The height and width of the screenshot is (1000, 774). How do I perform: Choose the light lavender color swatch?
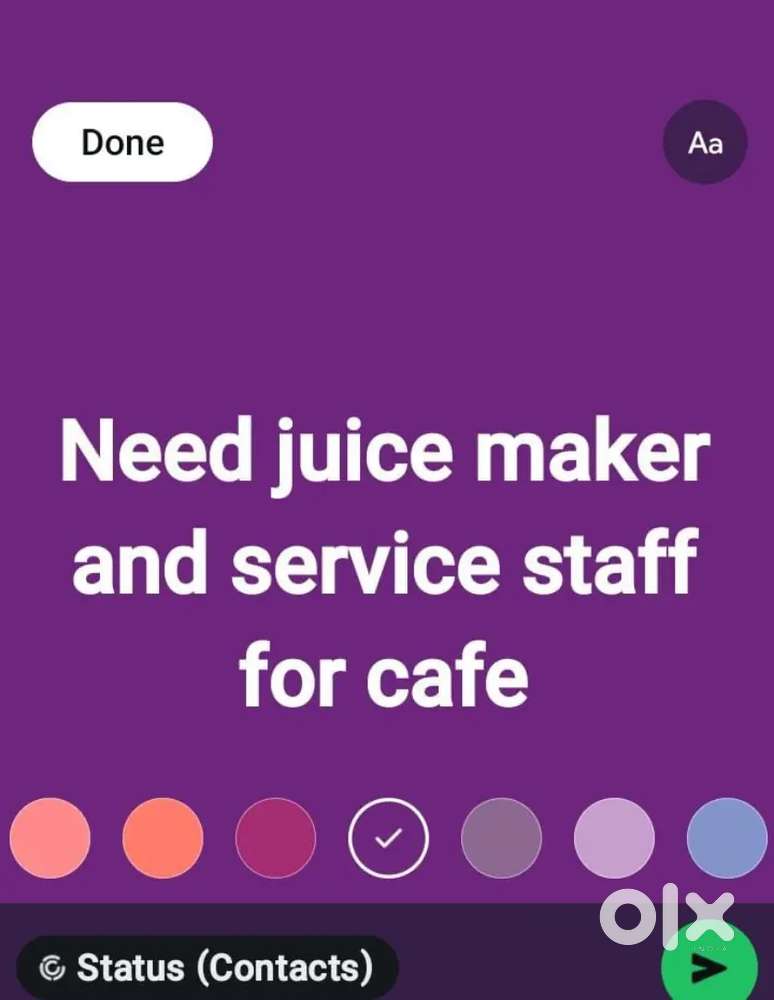click(x=615, y=838)
